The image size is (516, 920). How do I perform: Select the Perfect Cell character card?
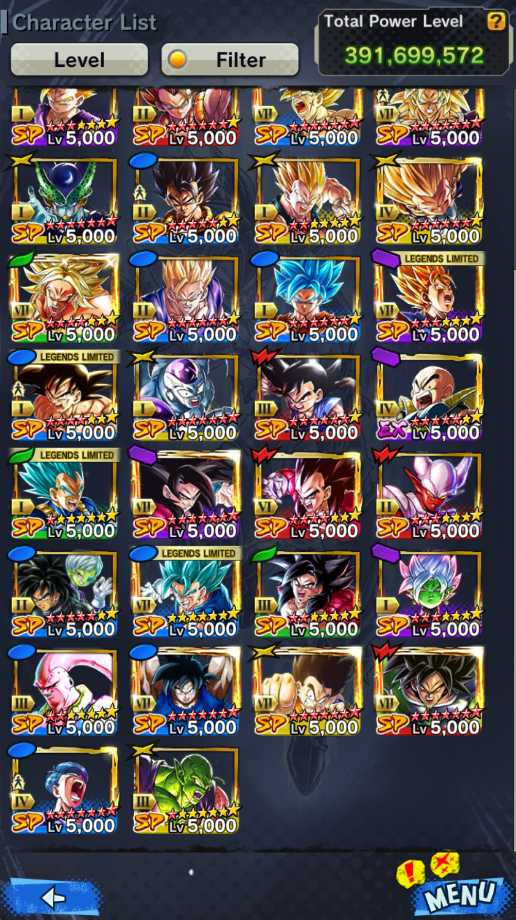(64, 201)
